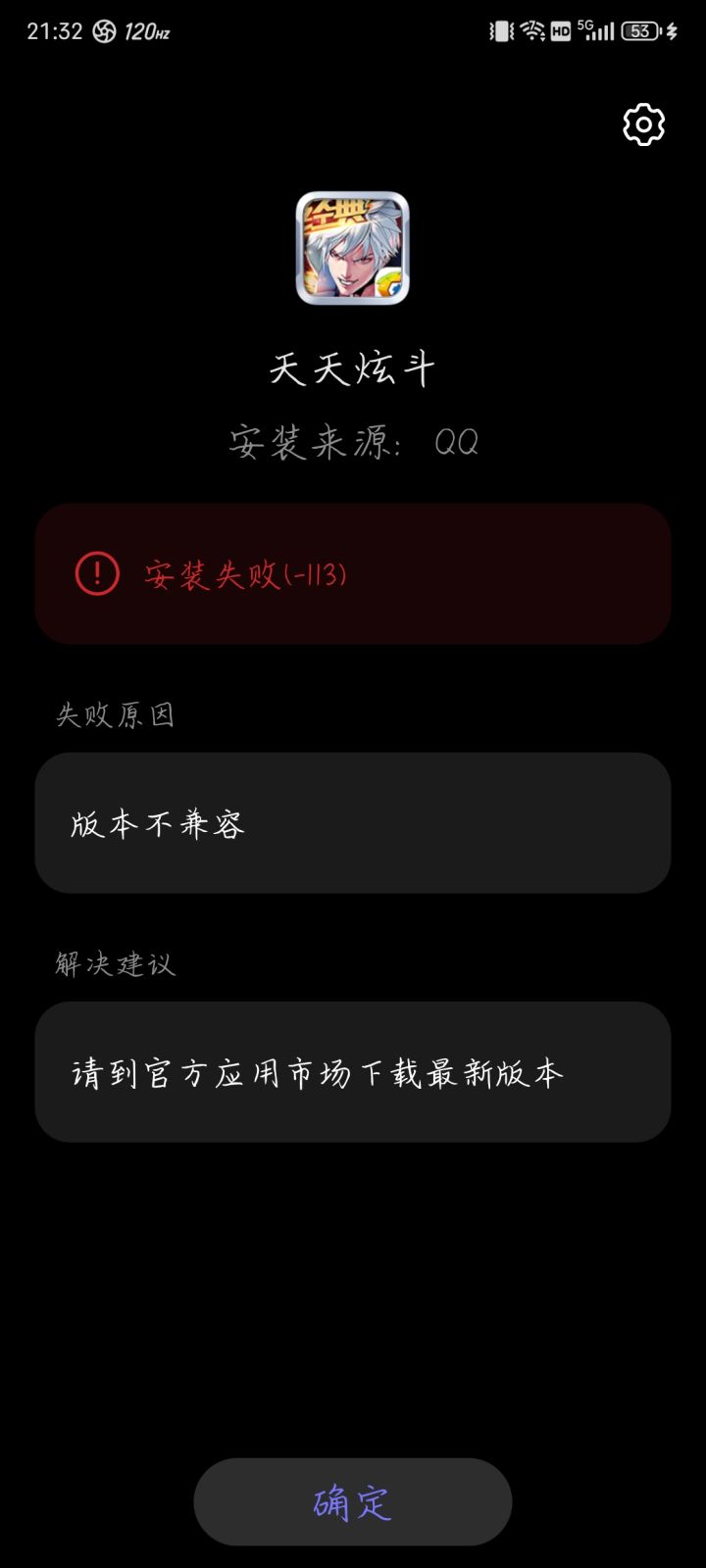Tap the 确定 confirm button
This screenshot has height=1568, width=706.
(353, 1499)
